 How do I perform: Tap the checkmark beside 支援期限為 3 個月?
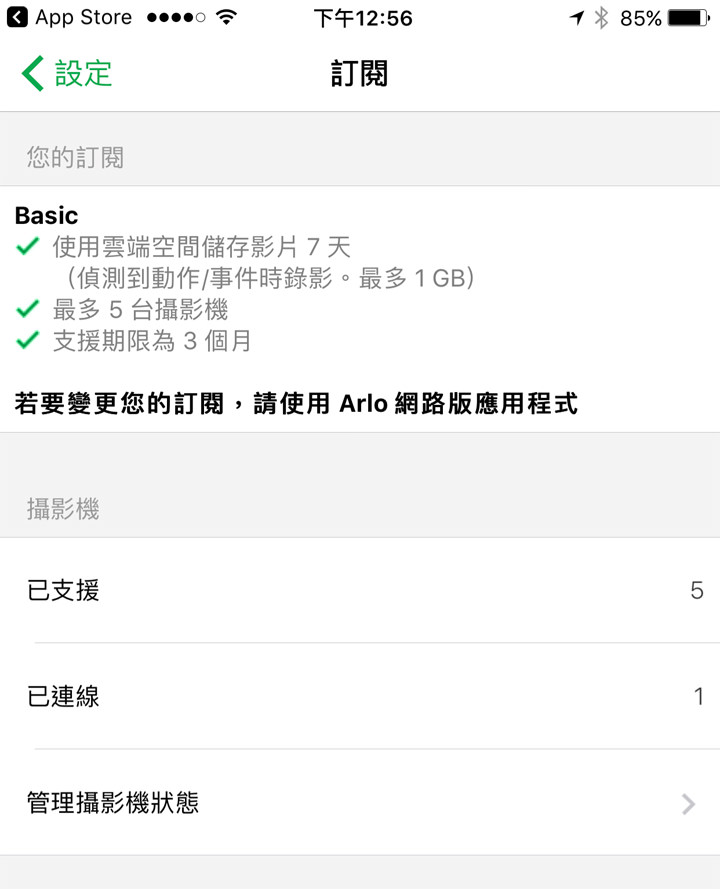click(28, 341)
